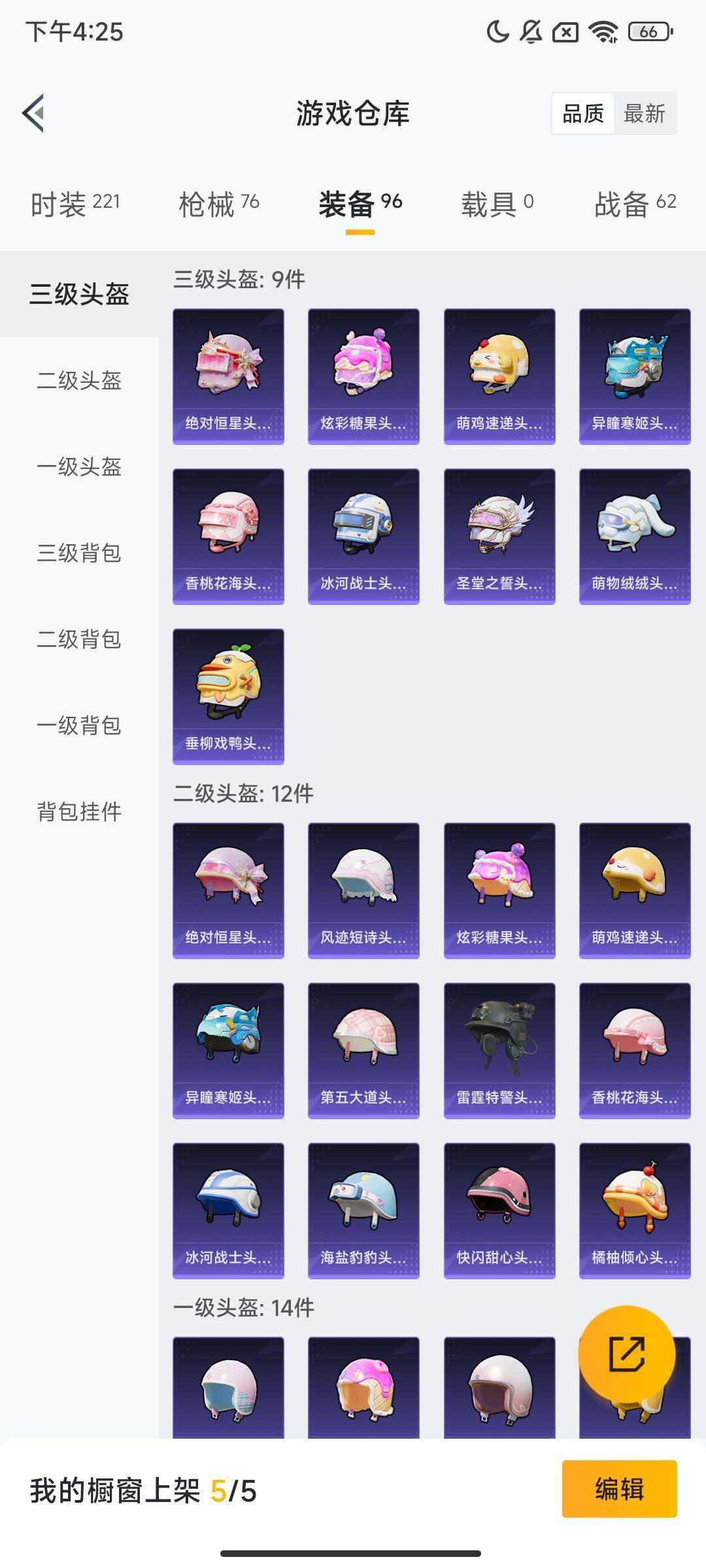Sort the warehouse by 品质
Image resolution: width=706 pixels, height=1568 pixels.
point(582,114)
